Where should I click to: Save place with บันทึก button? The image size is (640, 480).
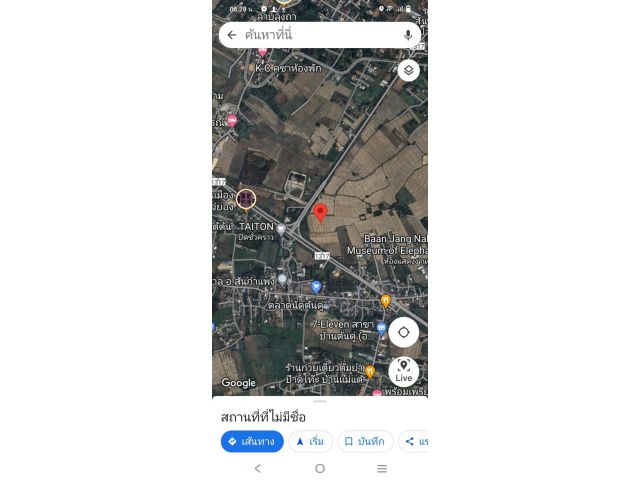point(365,441)
